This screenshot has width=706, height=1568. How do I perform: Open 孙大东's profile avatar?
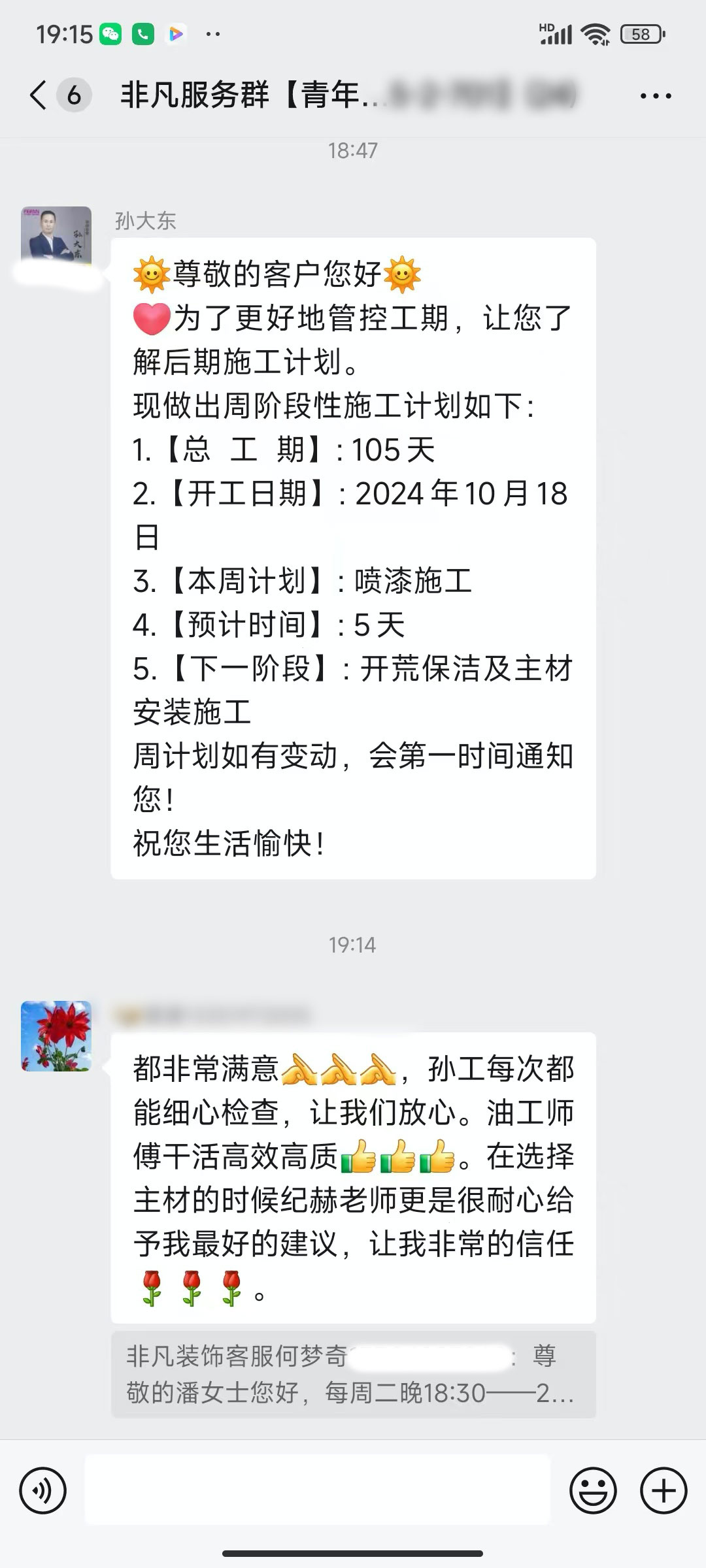pos(56,235)
